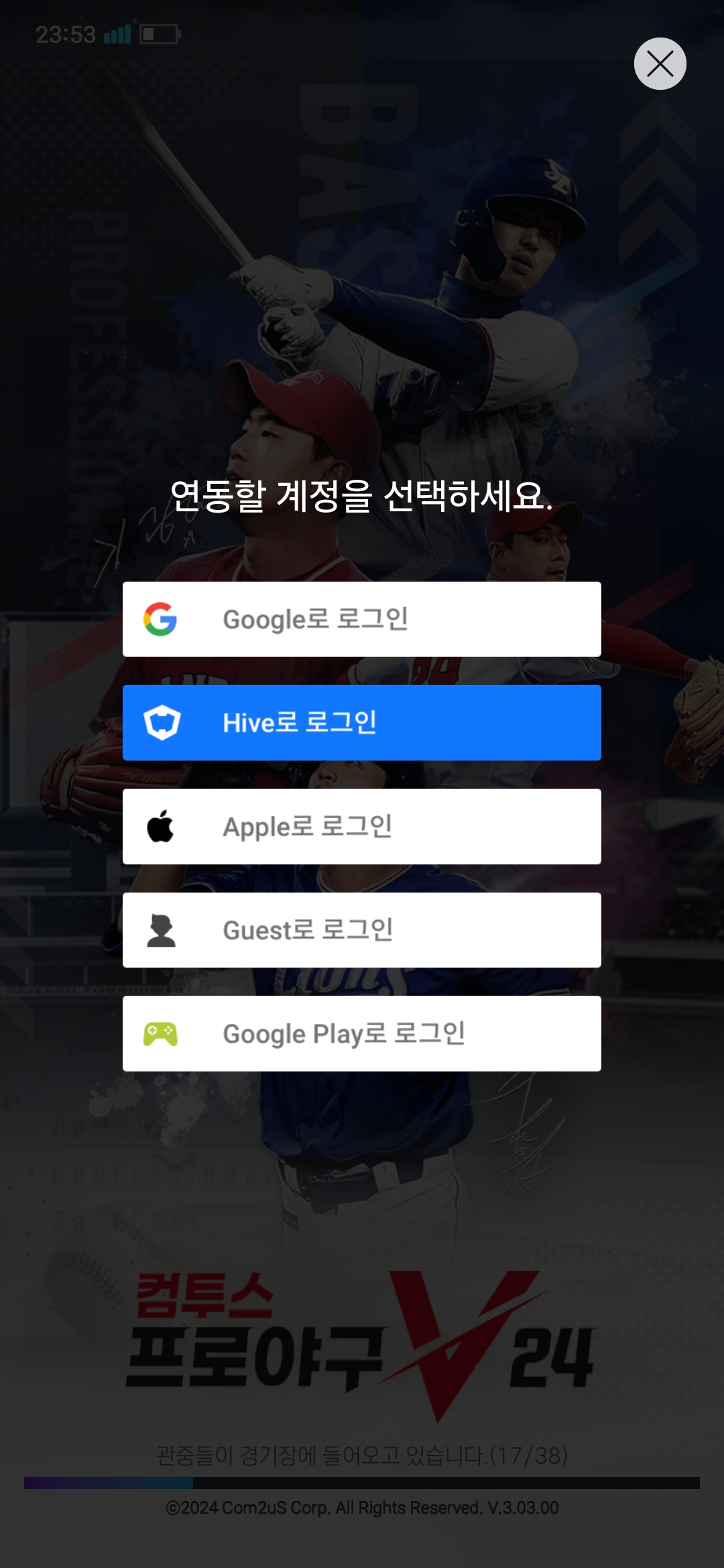The image size is (724, 1568).
Task: Log in using Apple로 로그인
Action: 361,826
